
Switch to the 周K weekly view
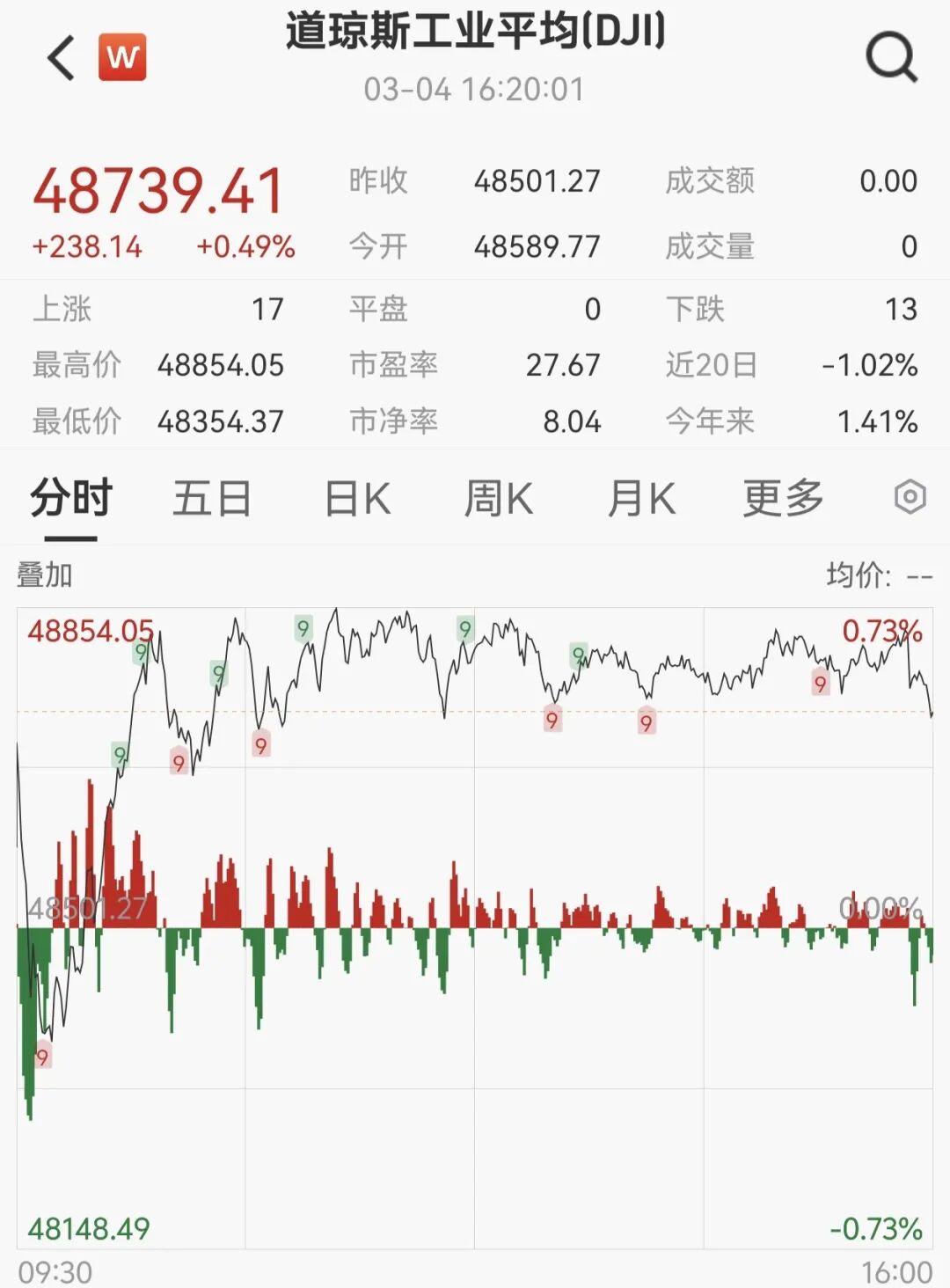(x=500, y=498)
